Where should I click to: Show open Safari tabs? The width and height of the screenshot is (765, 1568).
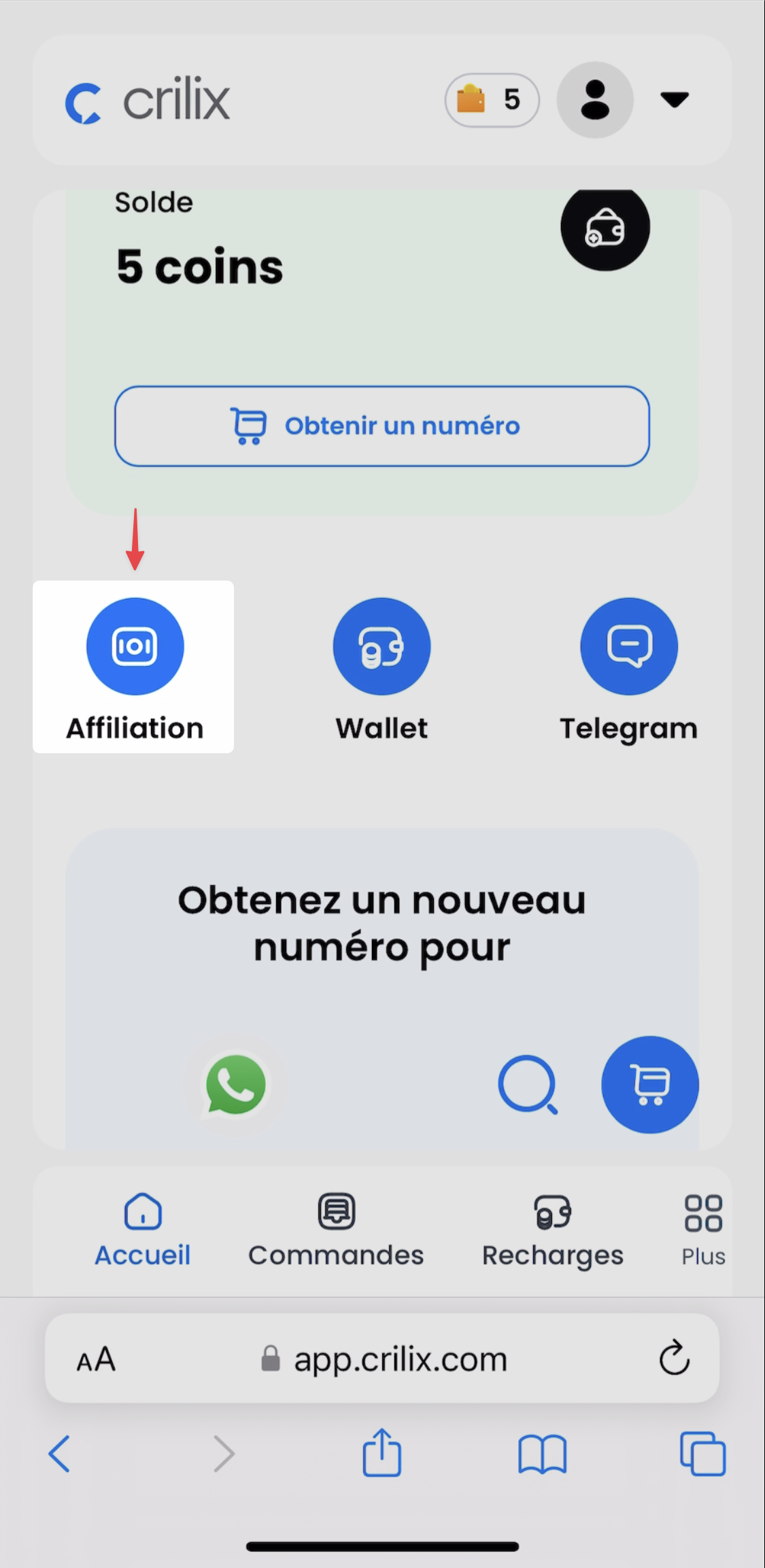702,1454
